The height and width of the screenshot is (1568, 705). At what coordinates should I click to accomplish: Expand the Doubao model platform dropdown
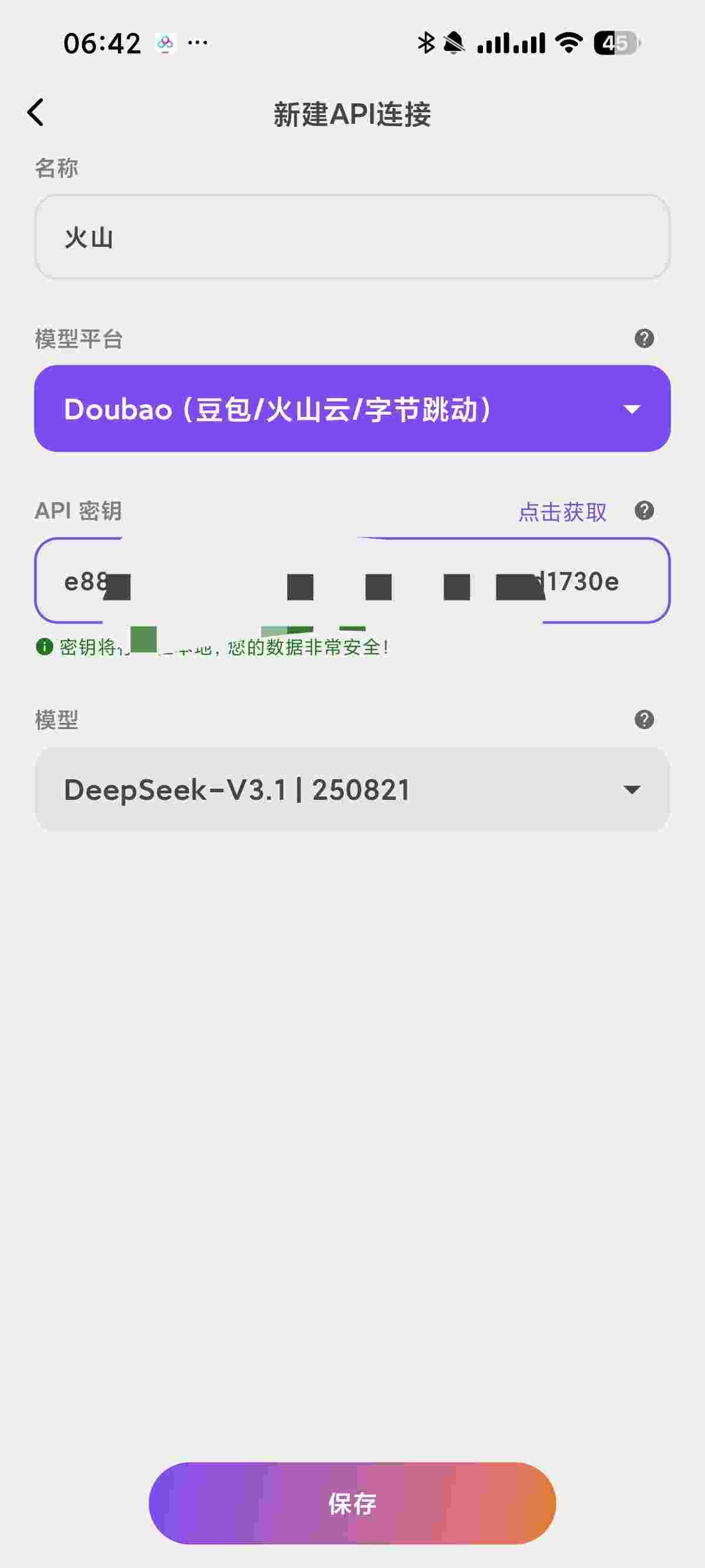(x=352, y=408)
